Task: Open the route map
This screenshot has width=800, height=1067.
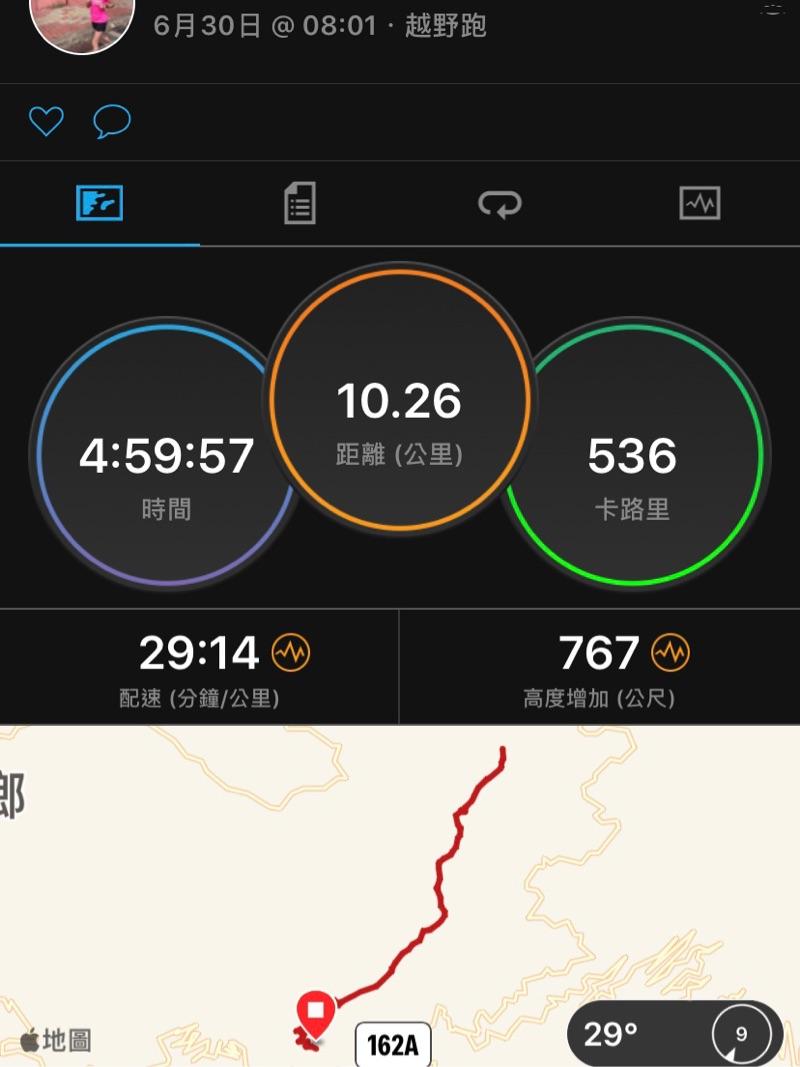Action: tap(400, 880)
